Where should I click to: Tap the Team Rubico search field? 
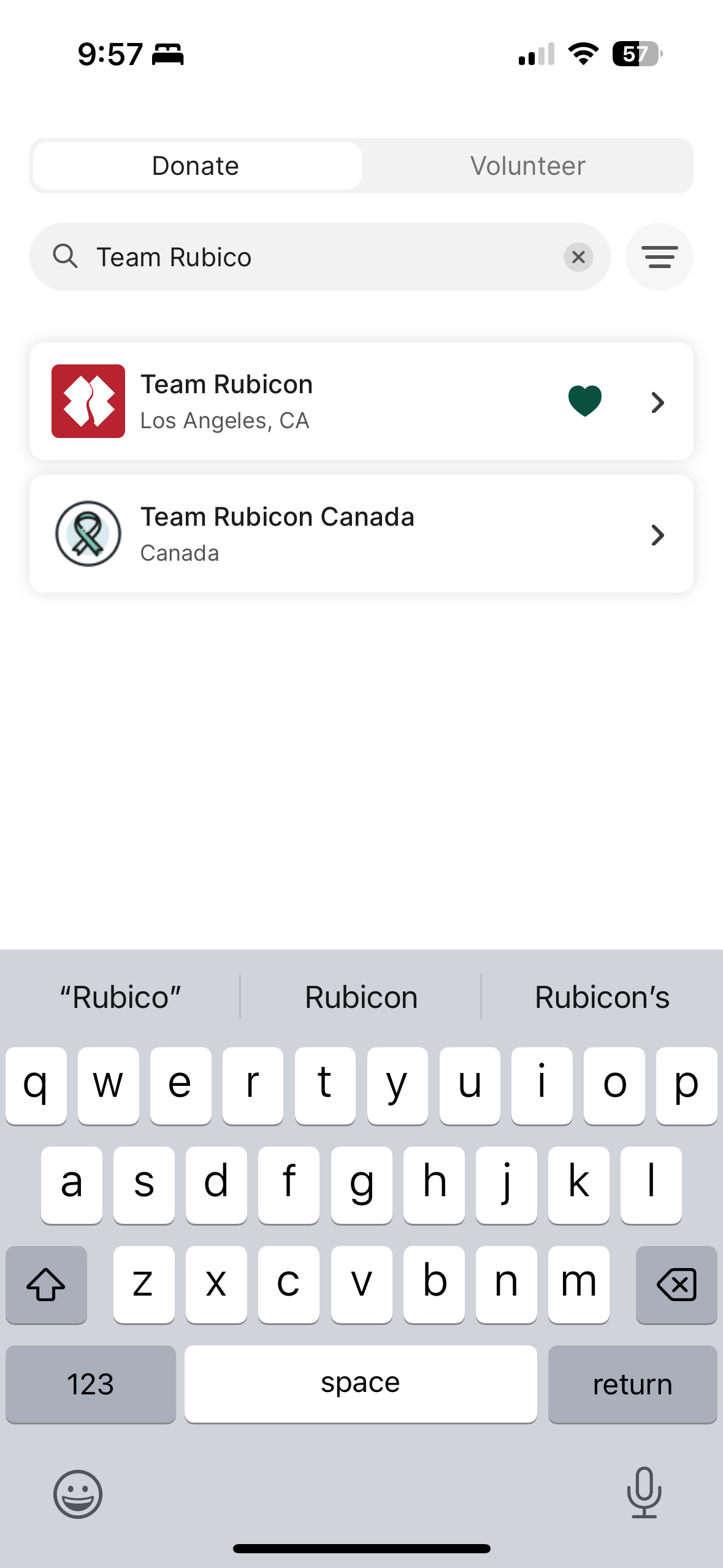click(x=319, y=257)
